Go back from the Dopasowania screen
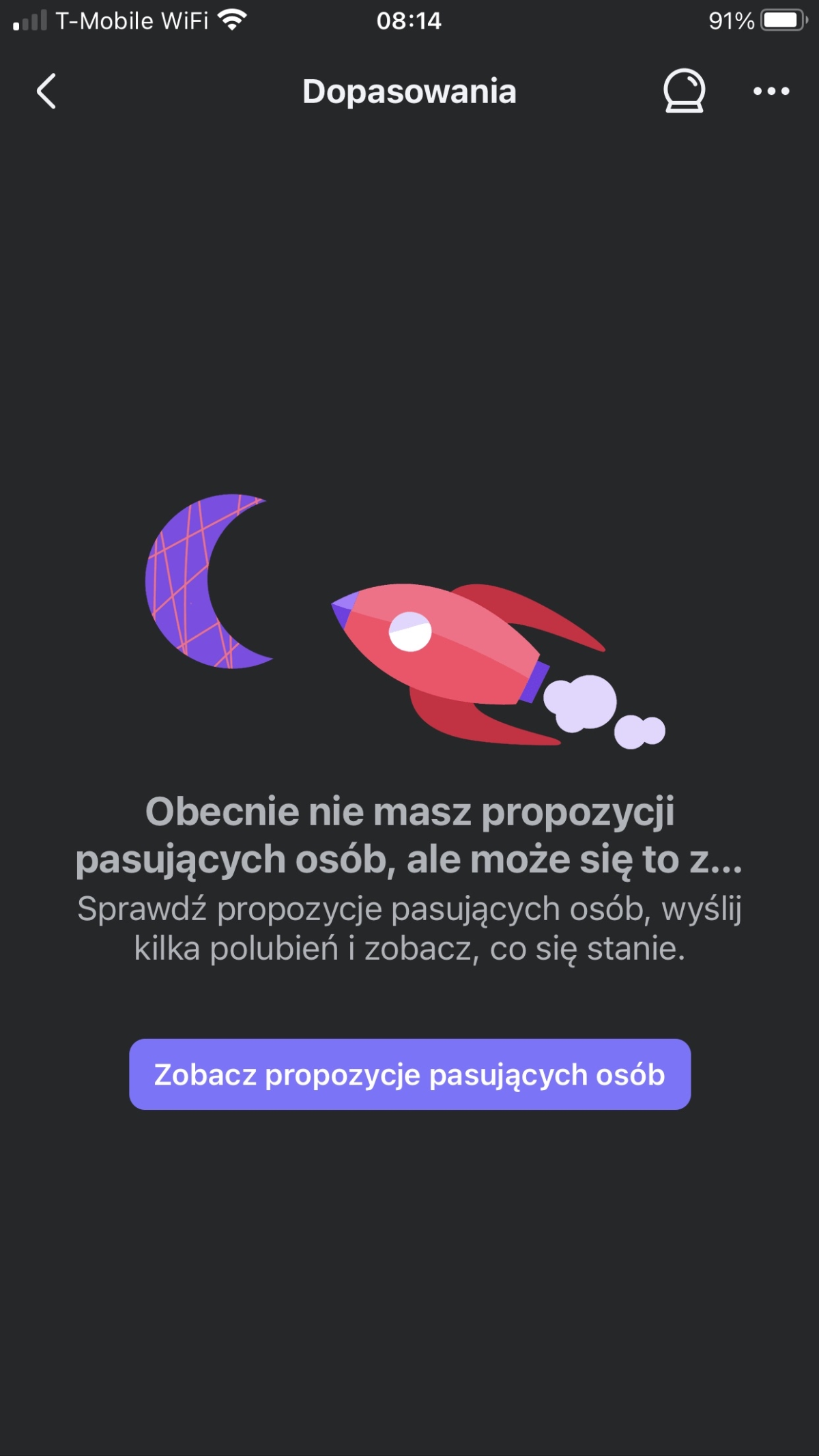 46,91
